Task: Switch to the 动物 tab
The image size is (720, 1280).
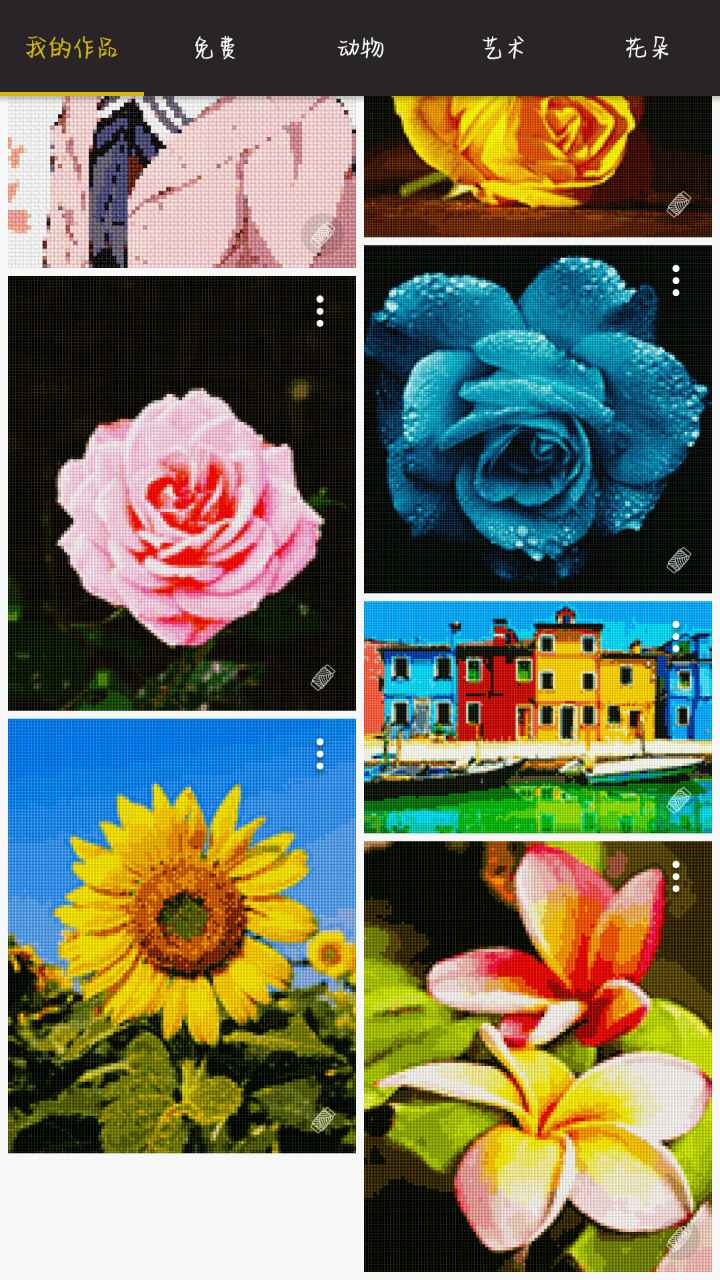Action: tap(360, 48)
